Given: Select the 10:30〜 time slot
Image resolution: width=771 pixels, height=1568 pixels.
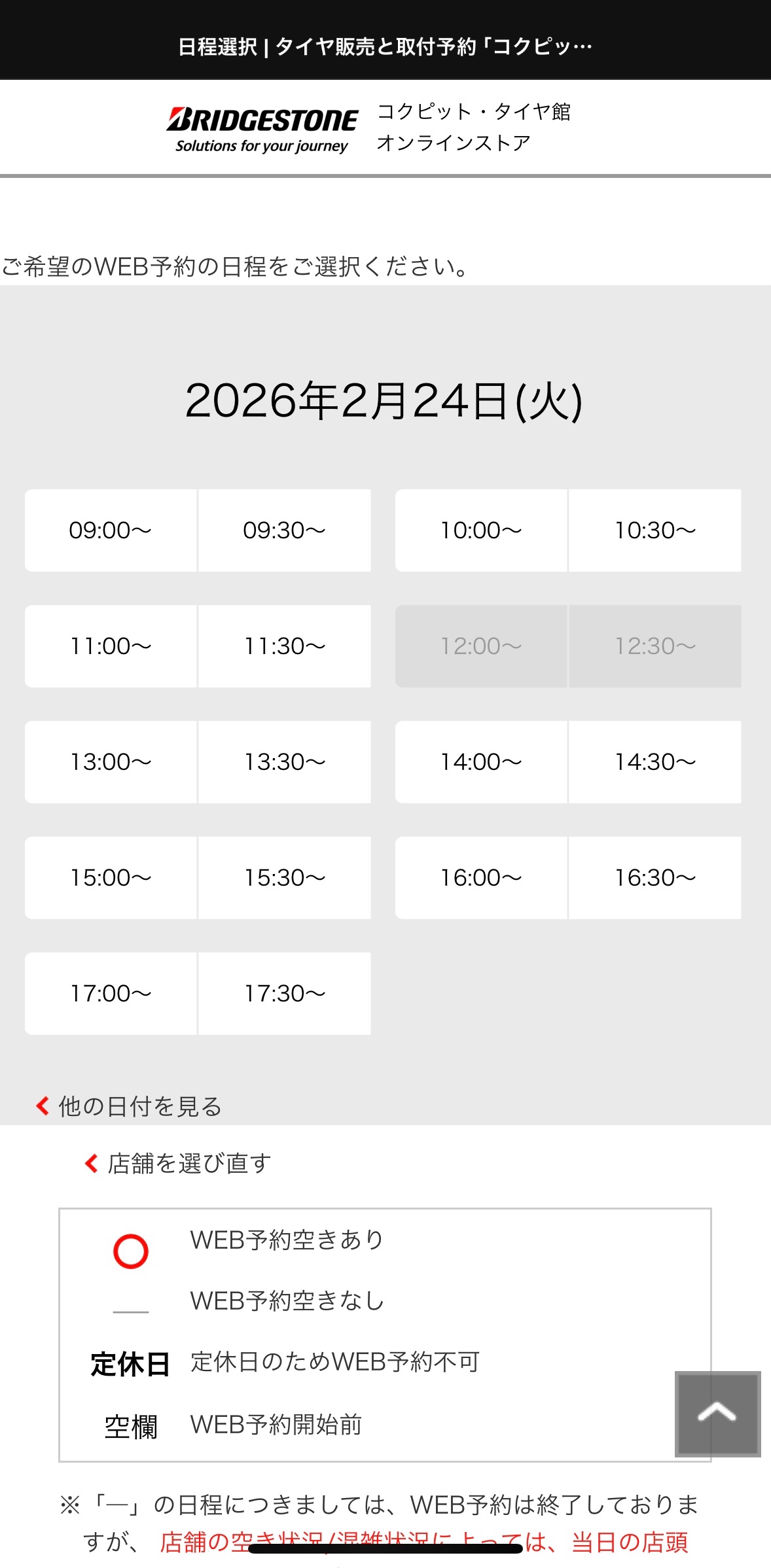Looking at the screenshot, I should point(654,531).
